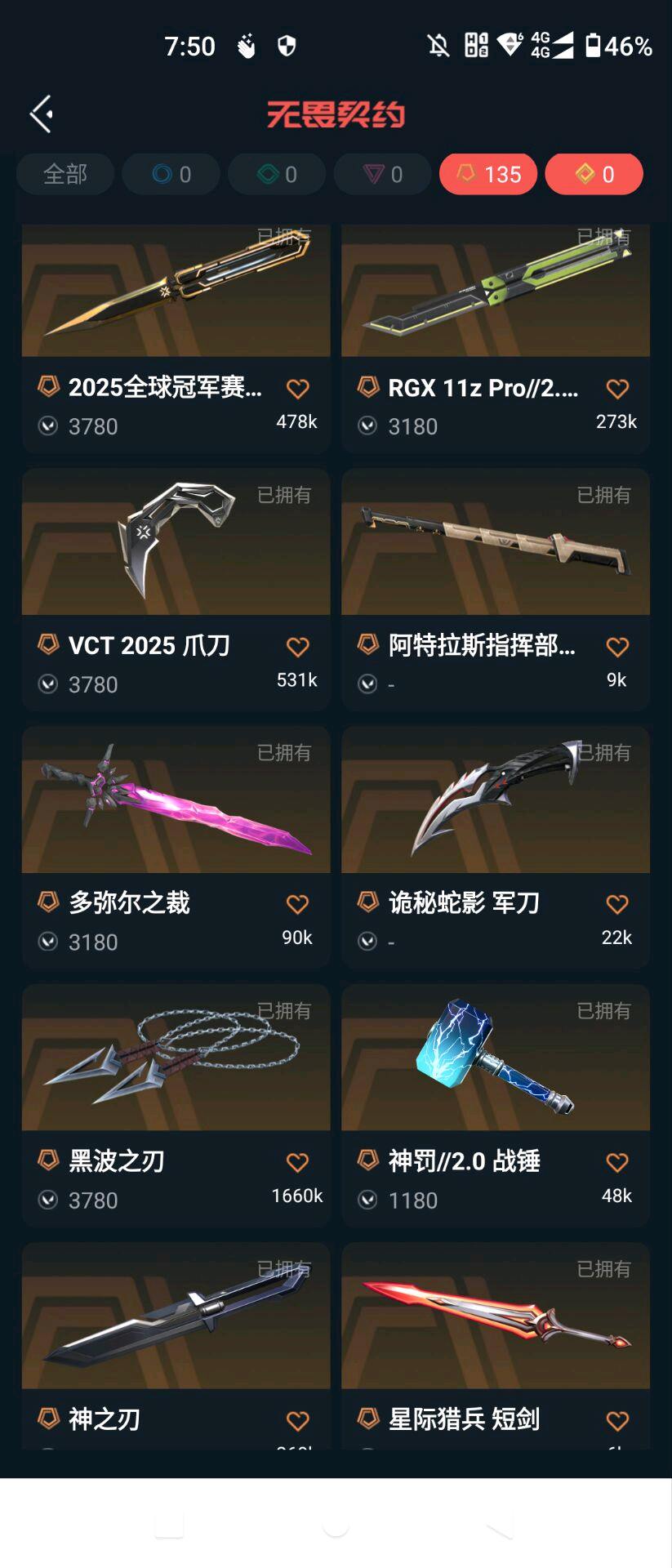Select the 全部 filter chip
Viewport: 672px width, 1568px height.
[x=65, y=174]
